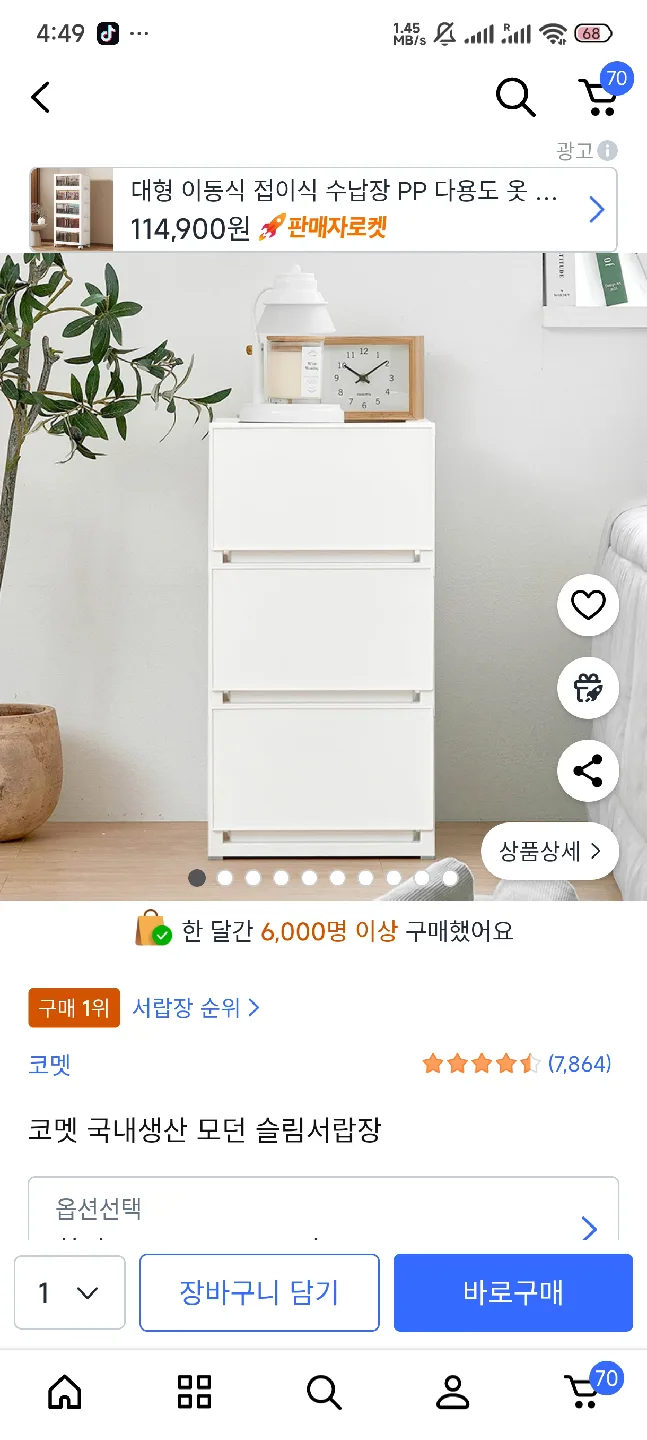Open search from the top bar
The height and width of the screenshot is (1440, 647).
click(515, 97)
